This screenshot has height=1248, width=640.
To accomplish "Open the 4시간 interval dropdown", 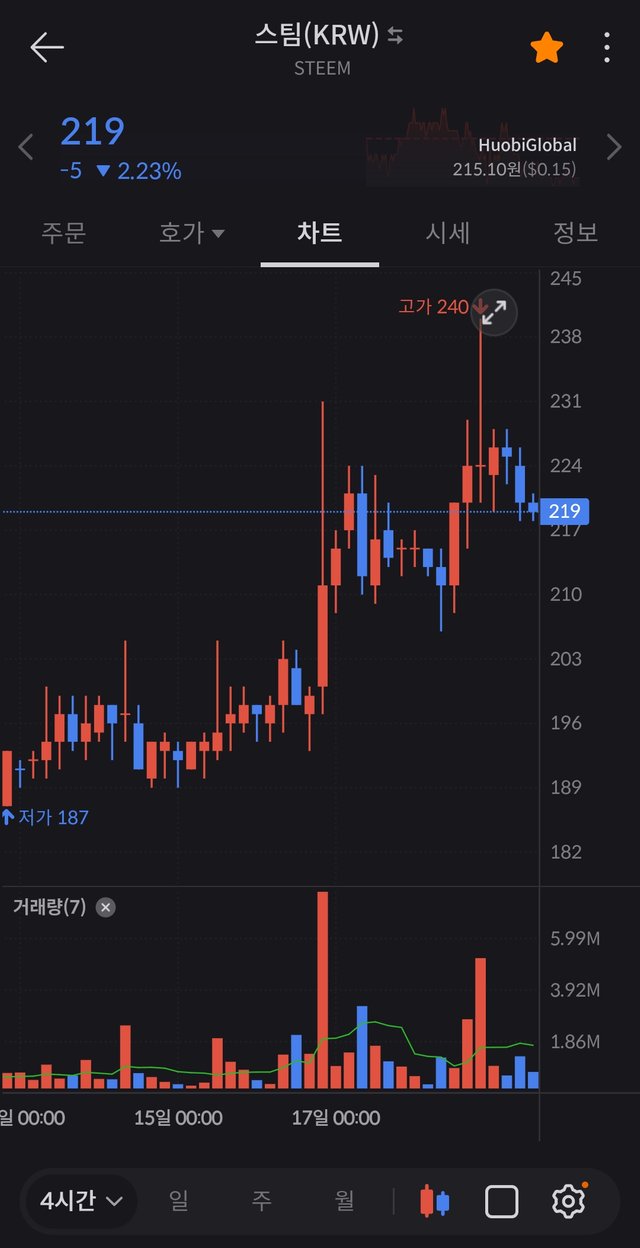I will [x=81, y=1200].
